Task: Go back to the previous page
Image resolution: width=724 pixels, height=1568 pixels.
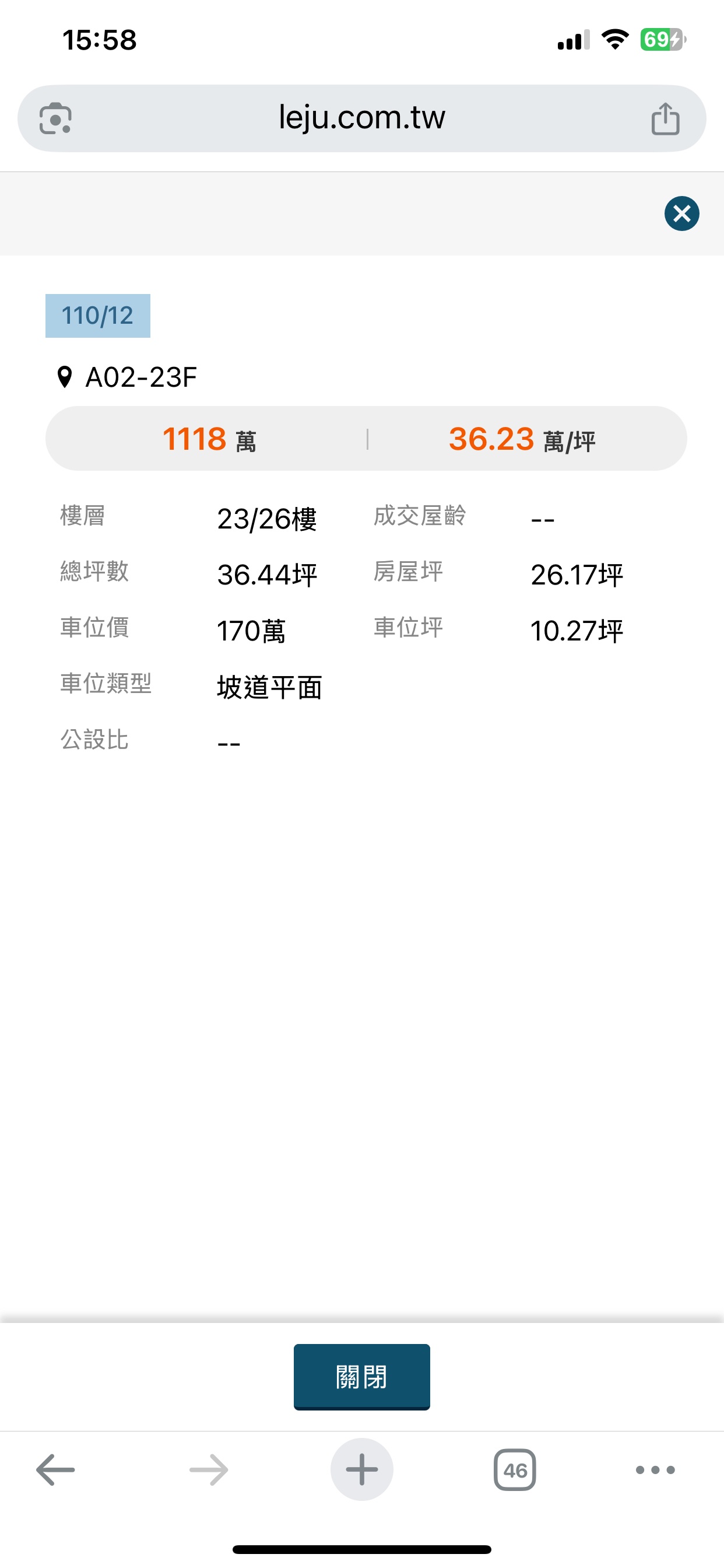Action: (55, 1469)
